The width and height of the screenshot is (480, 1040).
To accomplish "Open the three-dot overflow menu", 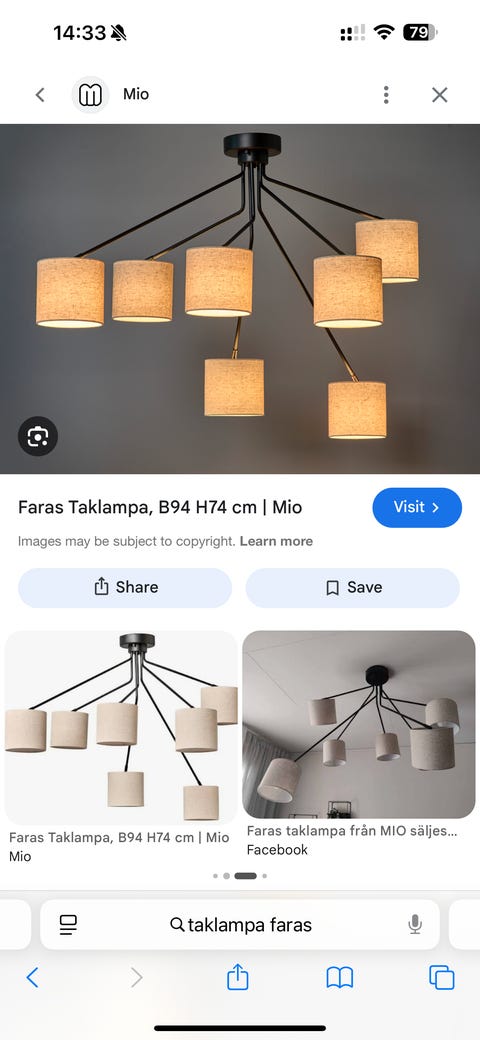I will coord(386,95).
